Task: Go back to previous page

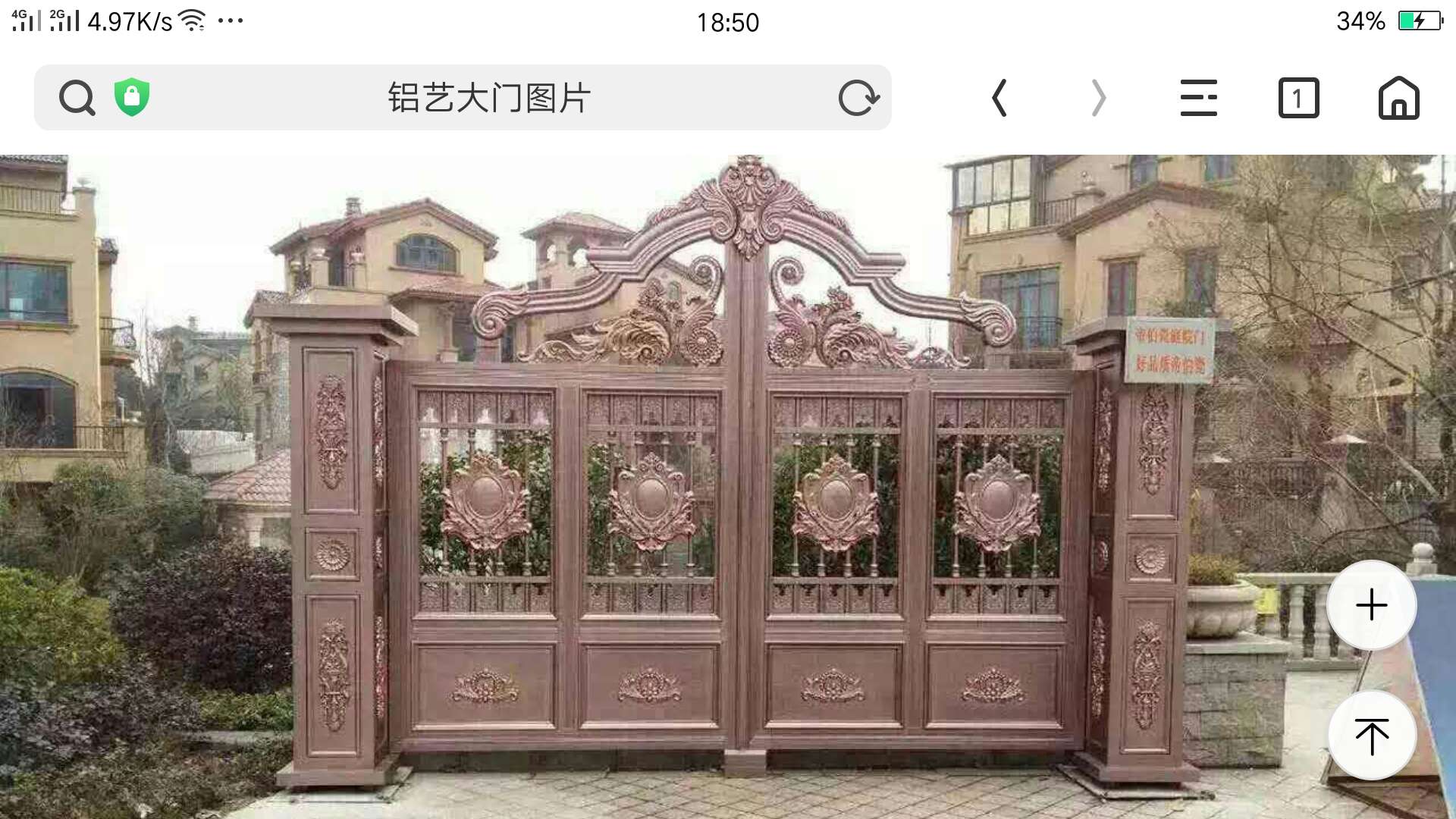Action: (999, 98)
